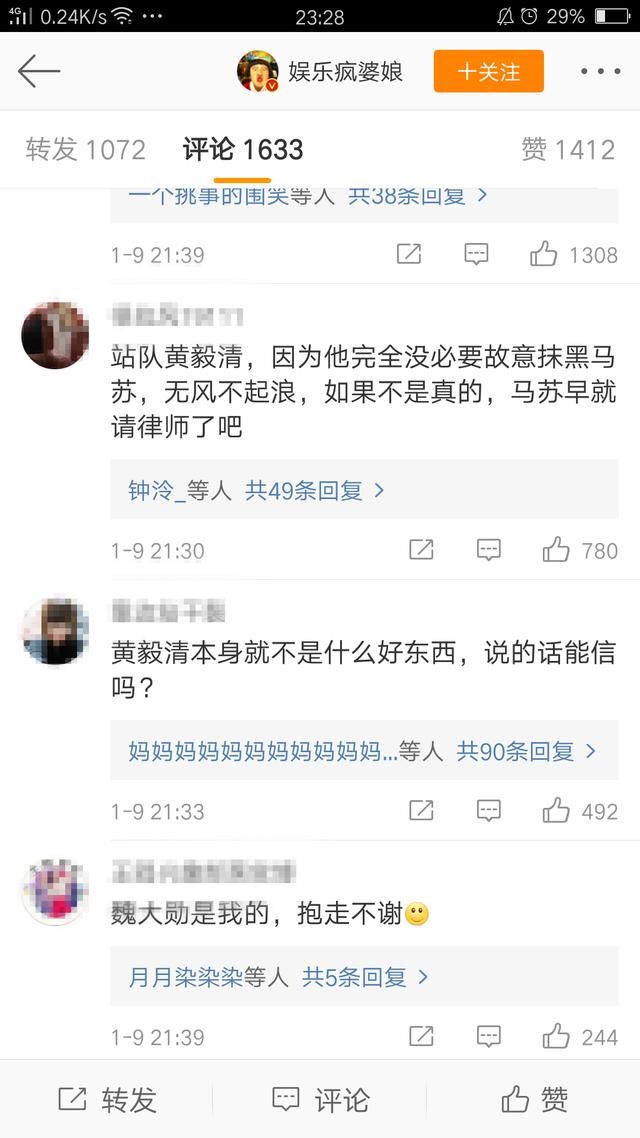
Task: Write a comment via bottom 评论
Action: coord(320,1101)
